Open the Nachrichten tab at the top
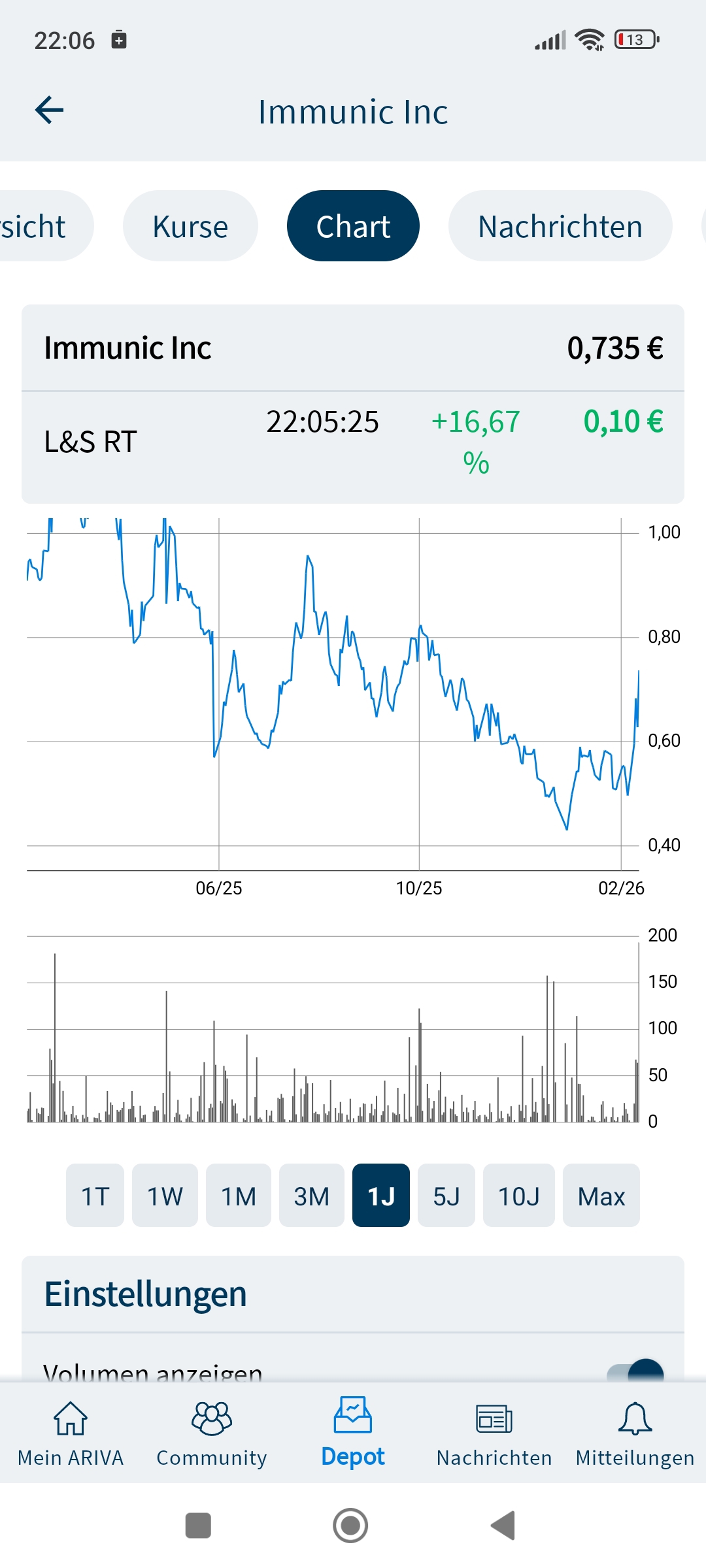The height and width of the screenshot is (1568, 706). 560,225
